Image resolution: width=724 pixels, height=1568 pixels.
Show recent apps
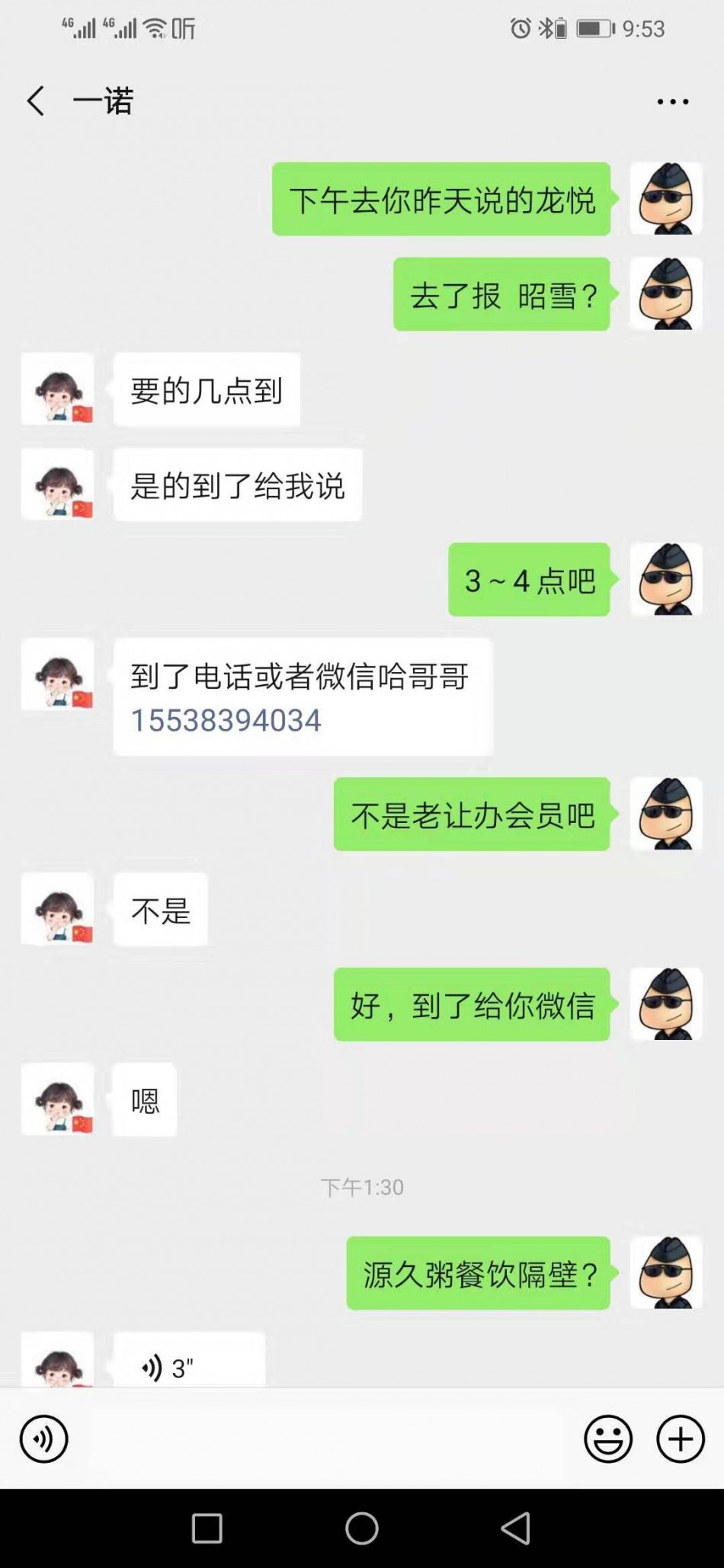pyautogui.click(x=207, y=1528)
